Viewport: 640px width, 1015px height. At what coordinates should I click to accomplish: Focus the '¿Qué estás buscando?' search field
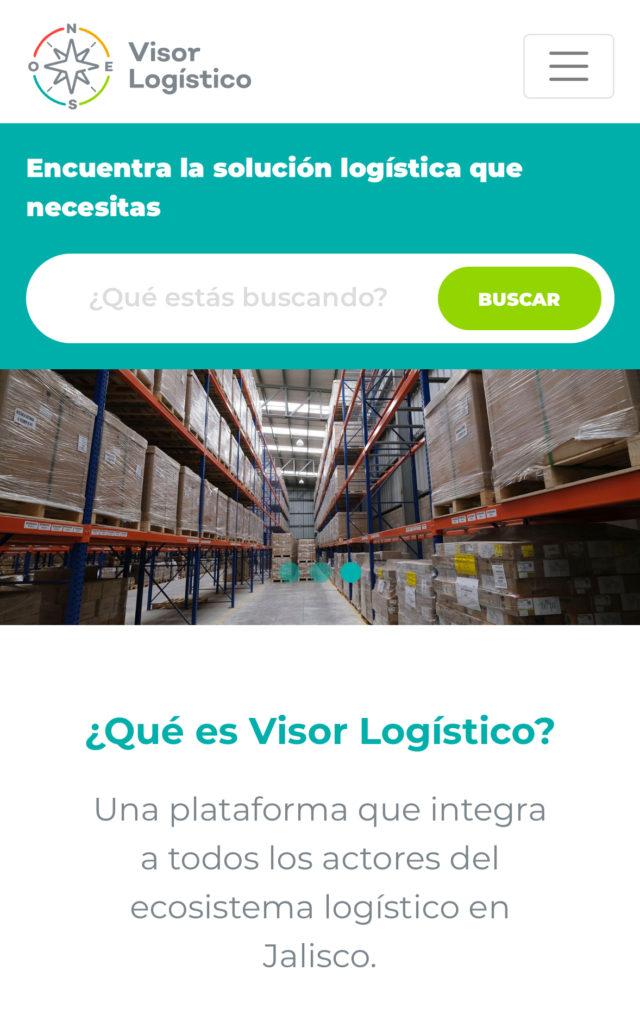(238, 298)
